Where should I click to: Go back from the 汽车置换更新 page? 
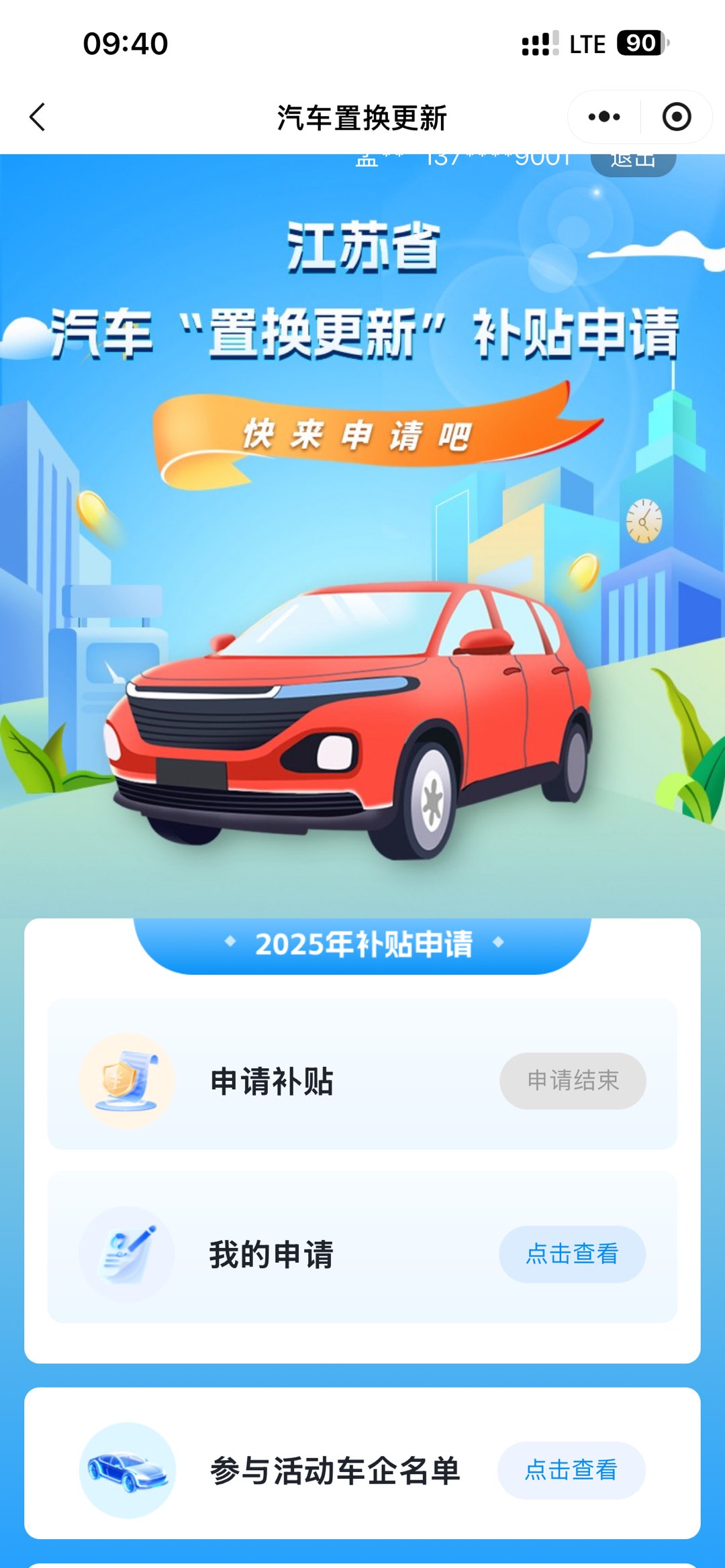pos(38,117)
